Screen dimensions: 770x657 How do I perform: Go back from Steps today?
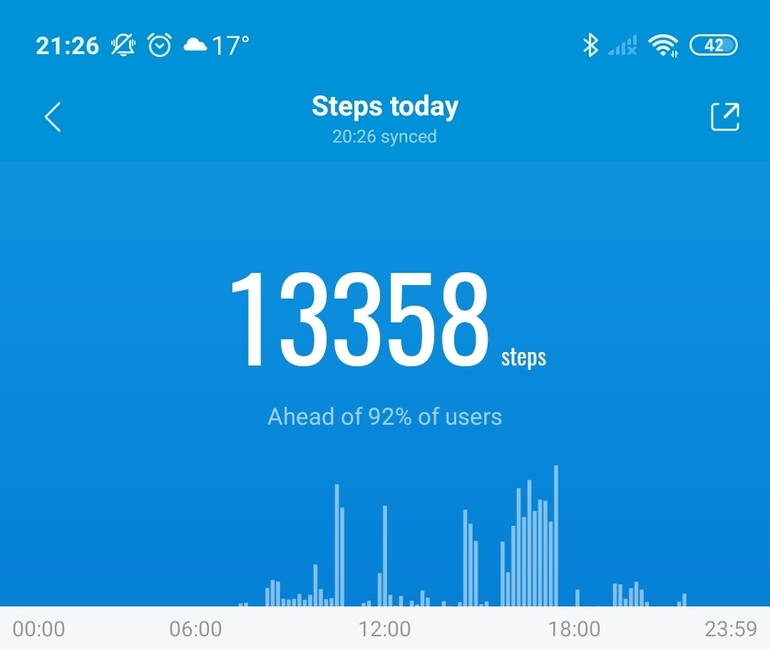tap(53, 117)
